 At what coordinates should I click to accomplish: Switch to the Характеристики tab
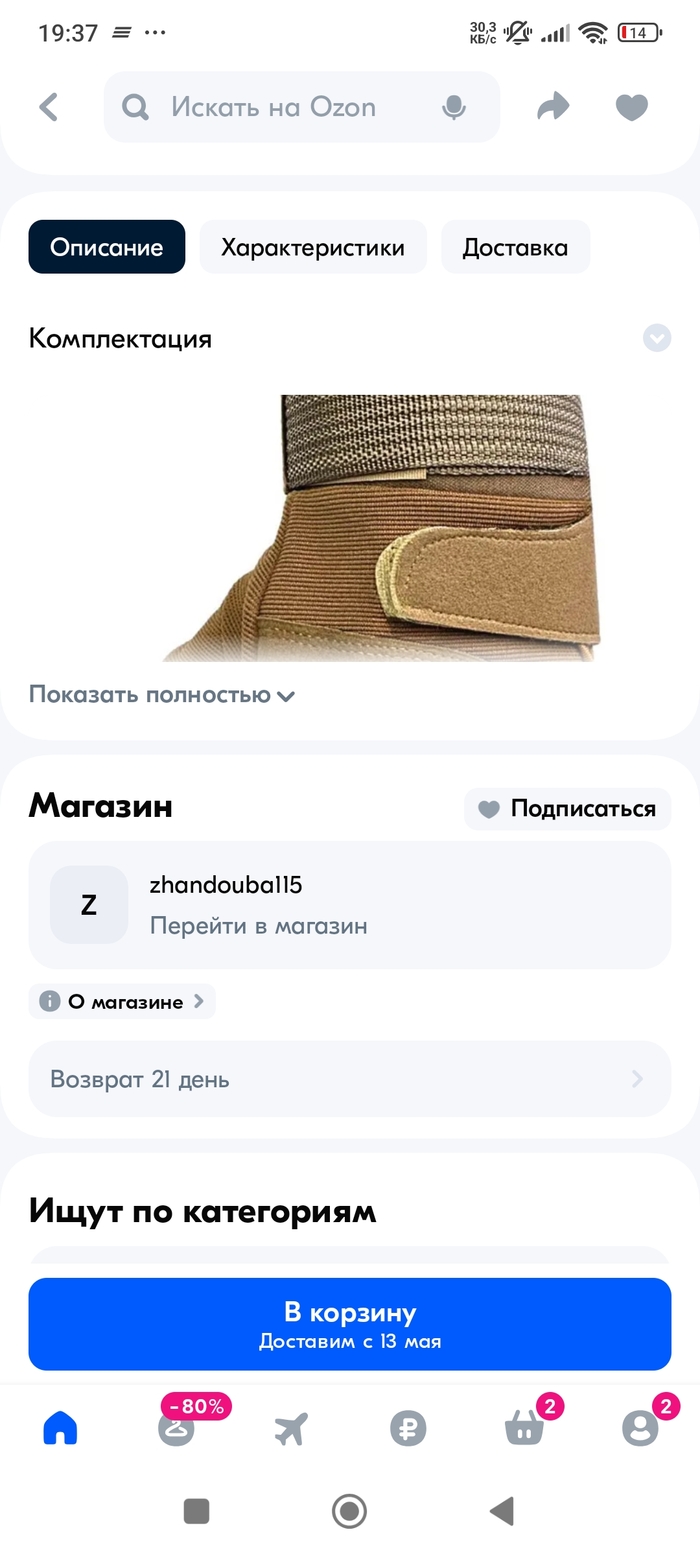[313, 247]
